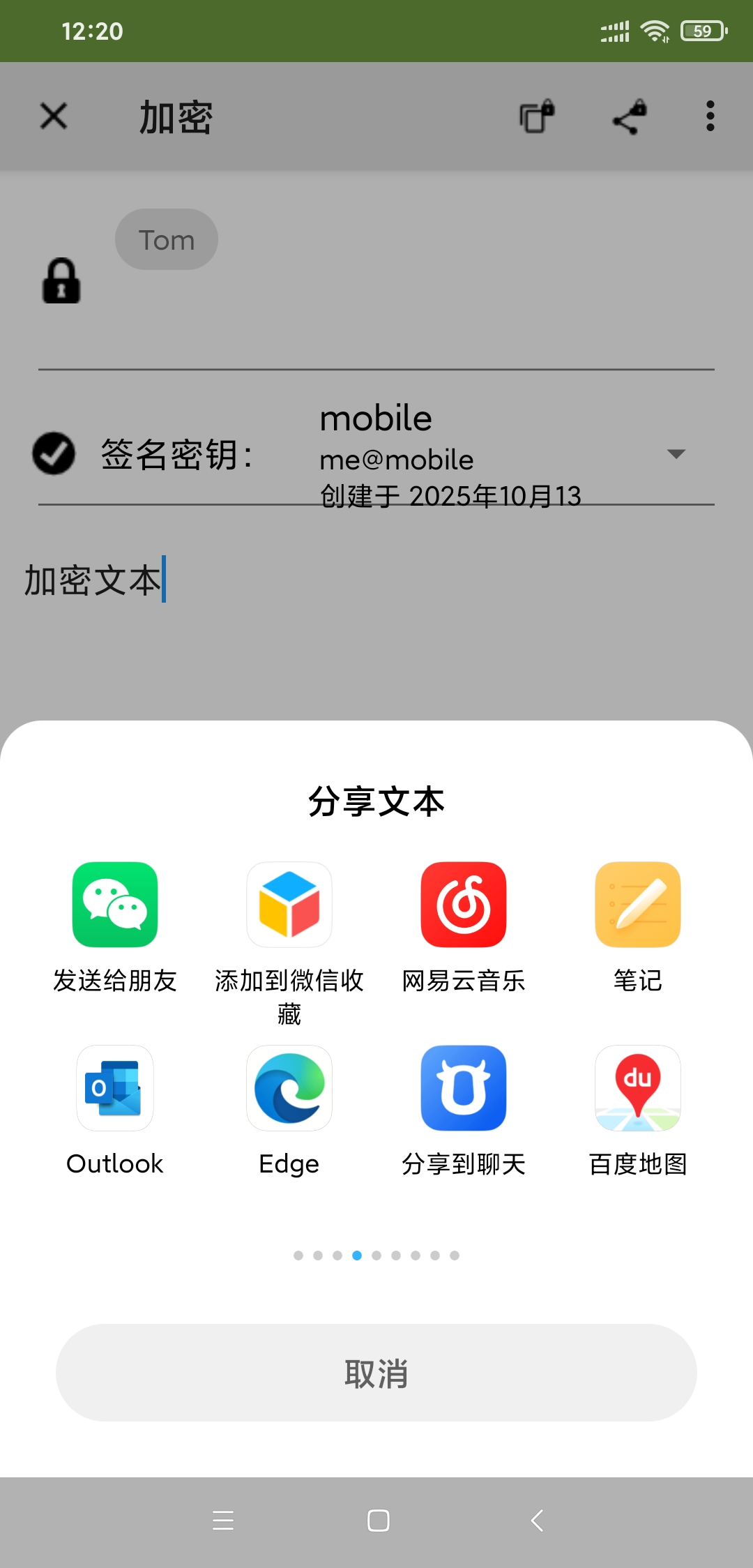Tap 取消 to dismiss share sheet

(376, 1373)
